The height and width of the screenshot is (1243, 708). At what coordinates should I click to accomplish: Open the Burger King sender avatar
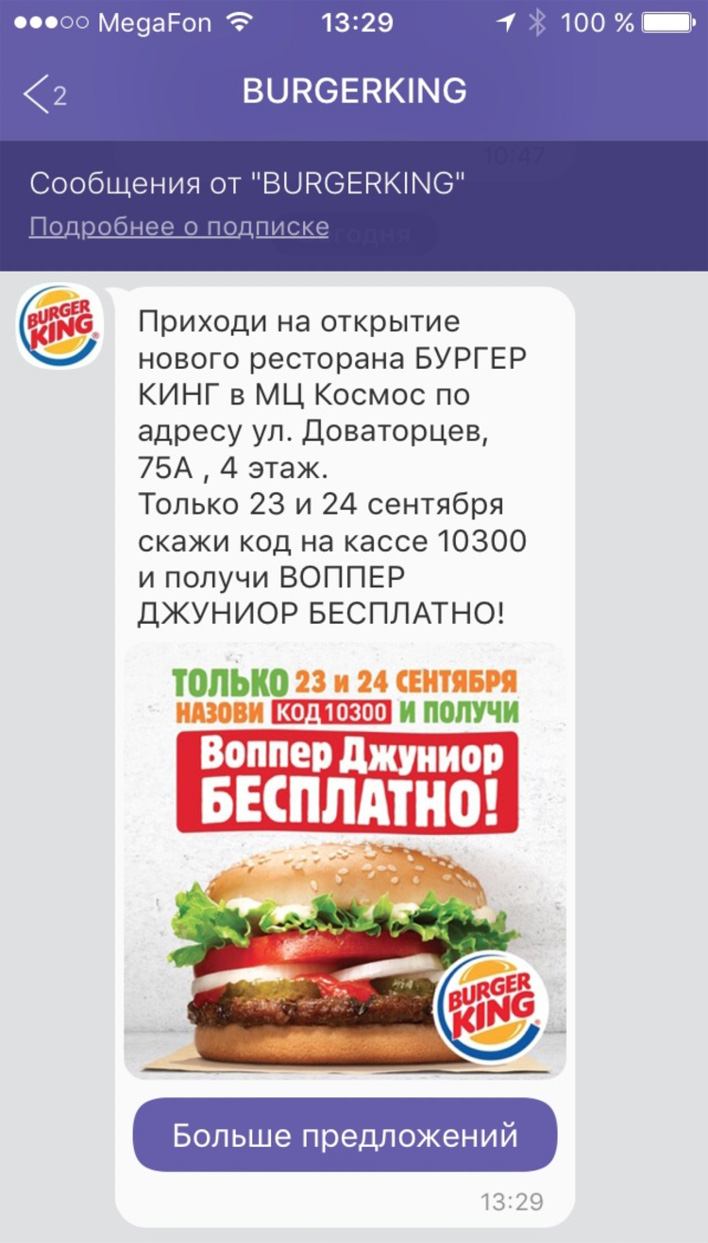[x=60, y=326]
